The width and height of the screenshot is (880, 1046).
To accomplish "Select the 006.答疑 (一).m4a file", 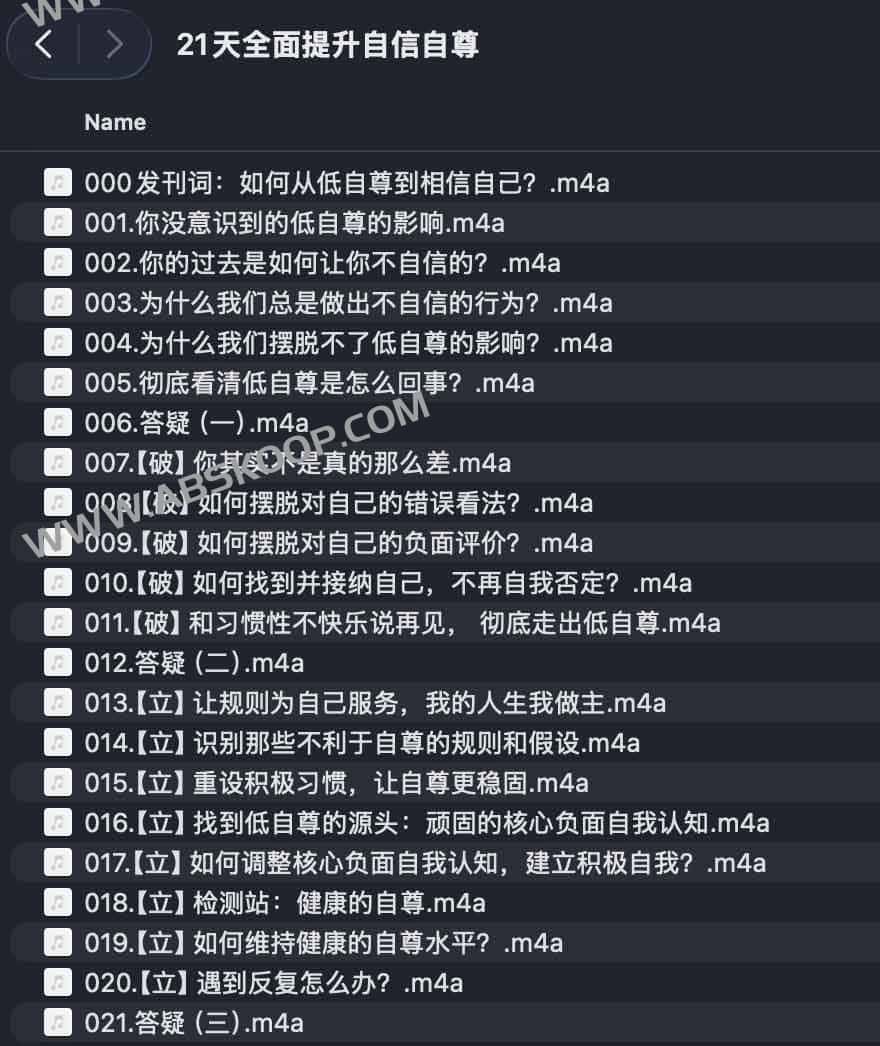I will click(x=196, y=423).
